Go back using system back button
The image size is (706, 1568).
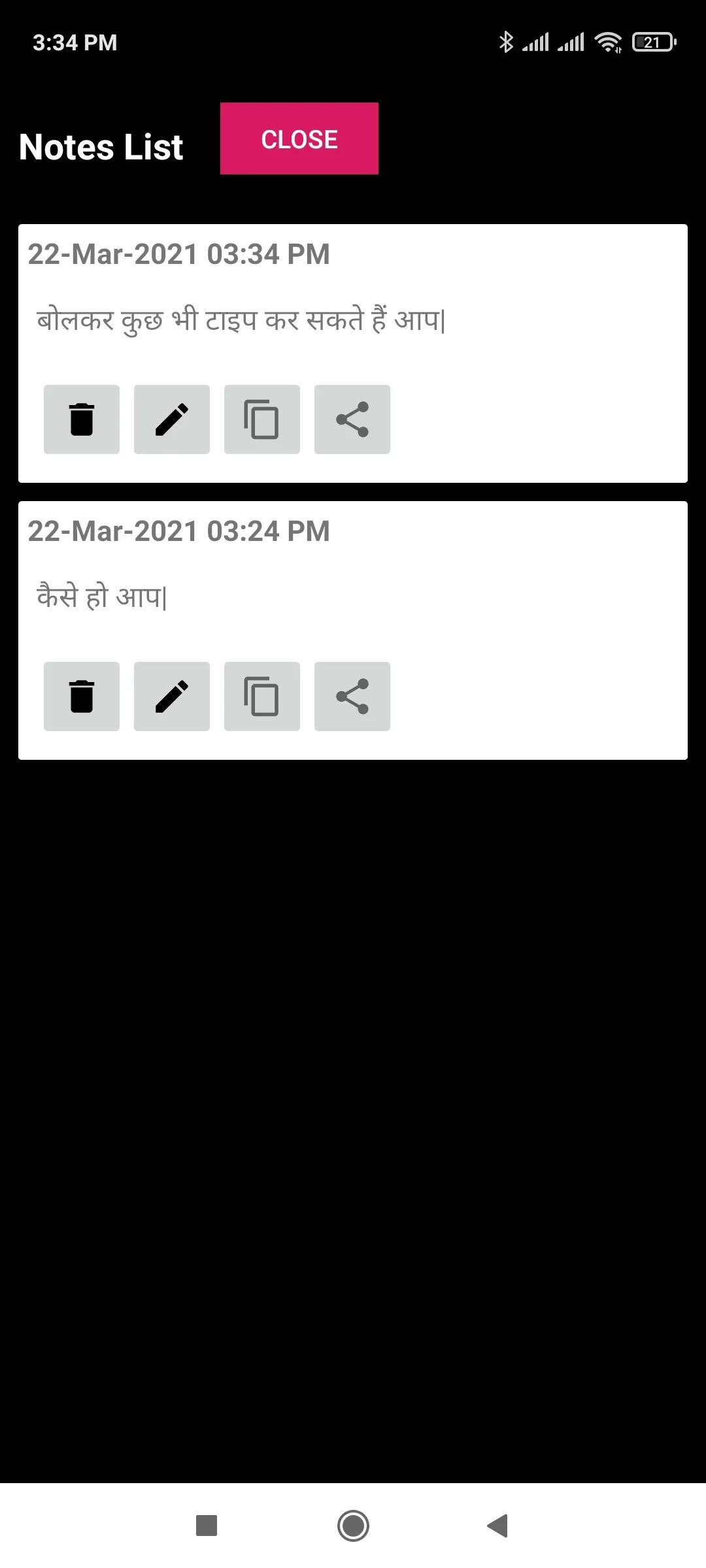point(498,1526)
